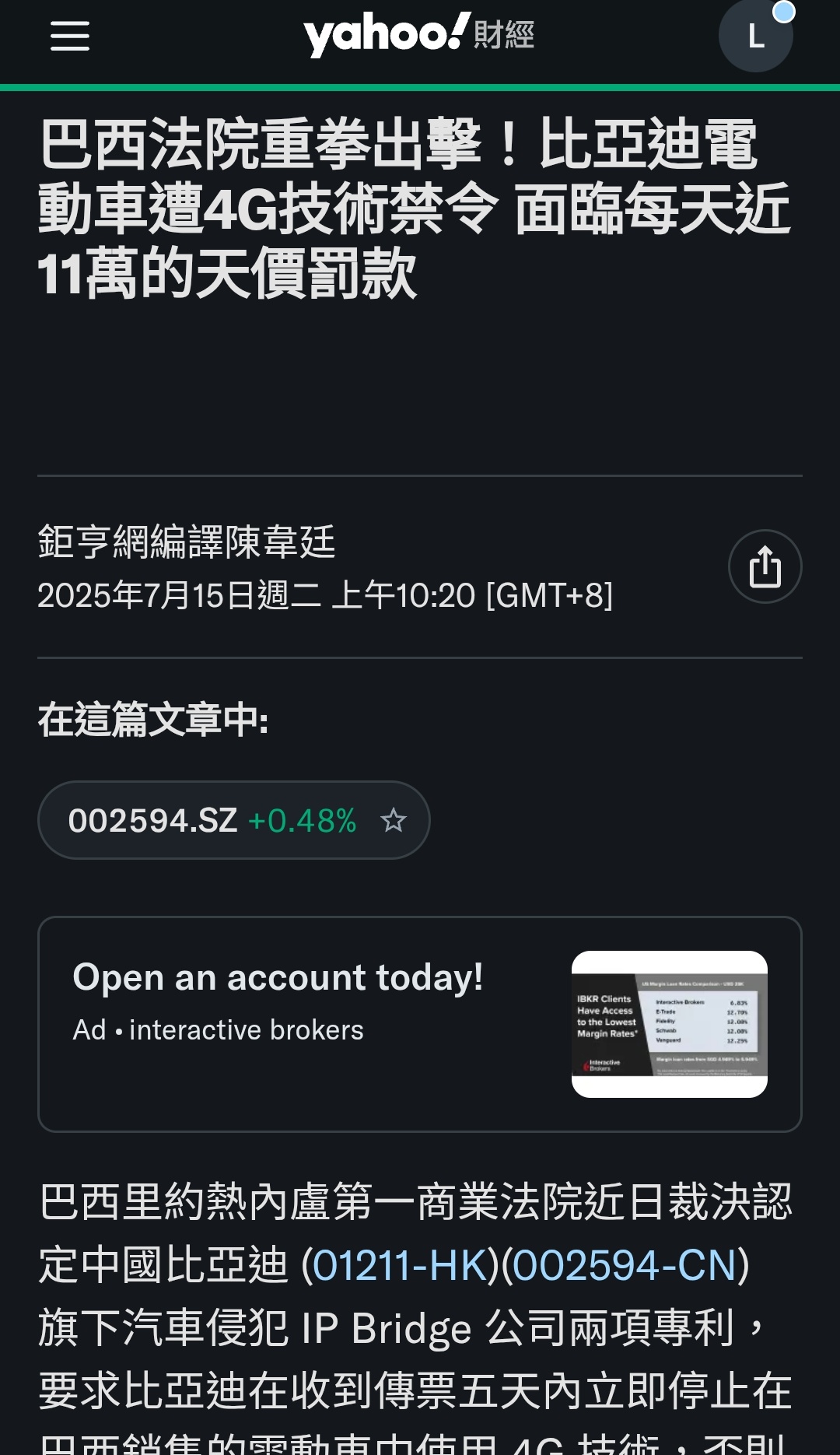Click author name 鉅亨網編譯陳韋廷

pos(187,542)
